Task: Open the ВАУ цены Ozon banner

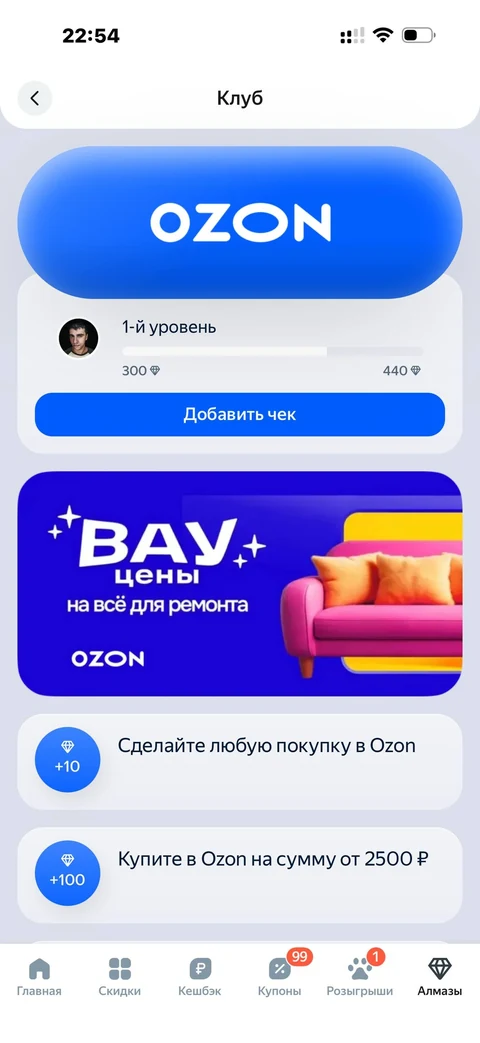Action: click(239, 584)
